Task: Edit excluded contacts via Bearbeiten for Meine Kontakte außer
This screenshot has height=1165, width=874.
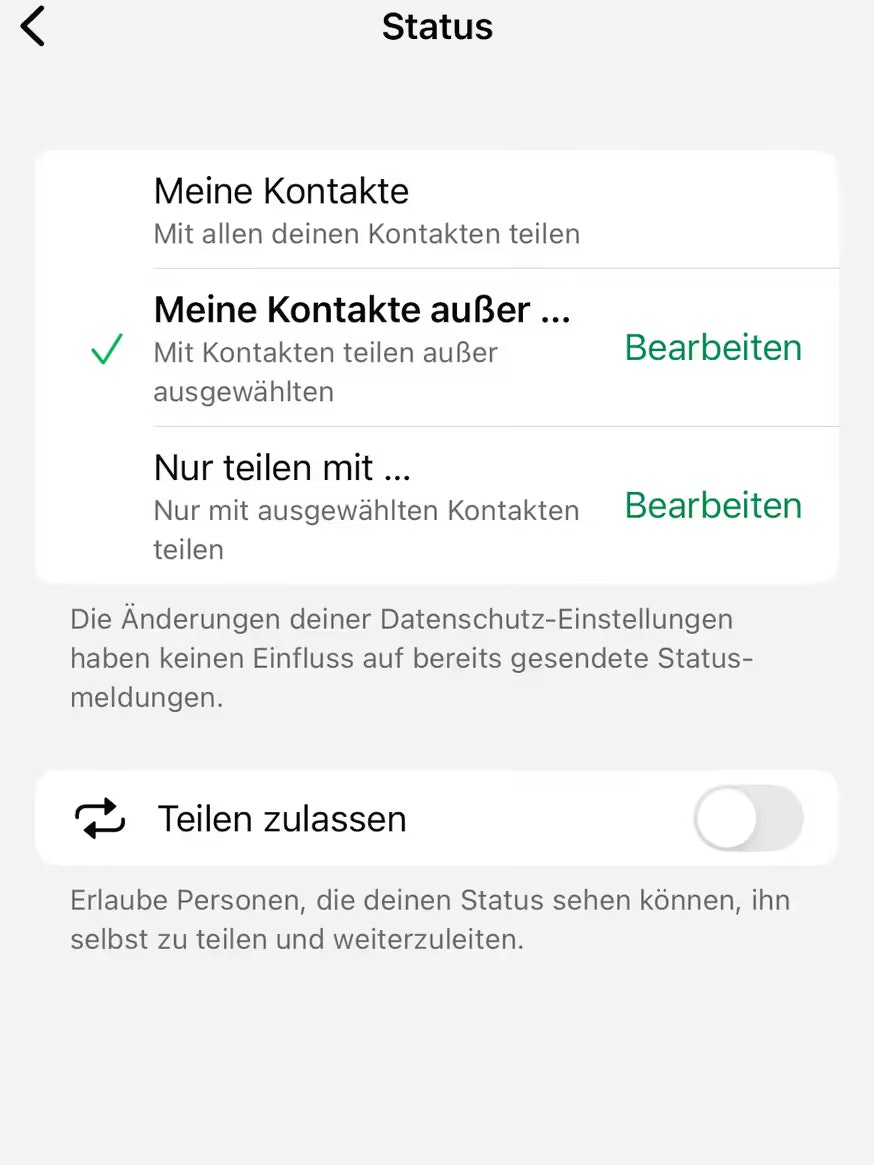Action: click(x=713, y=348)
